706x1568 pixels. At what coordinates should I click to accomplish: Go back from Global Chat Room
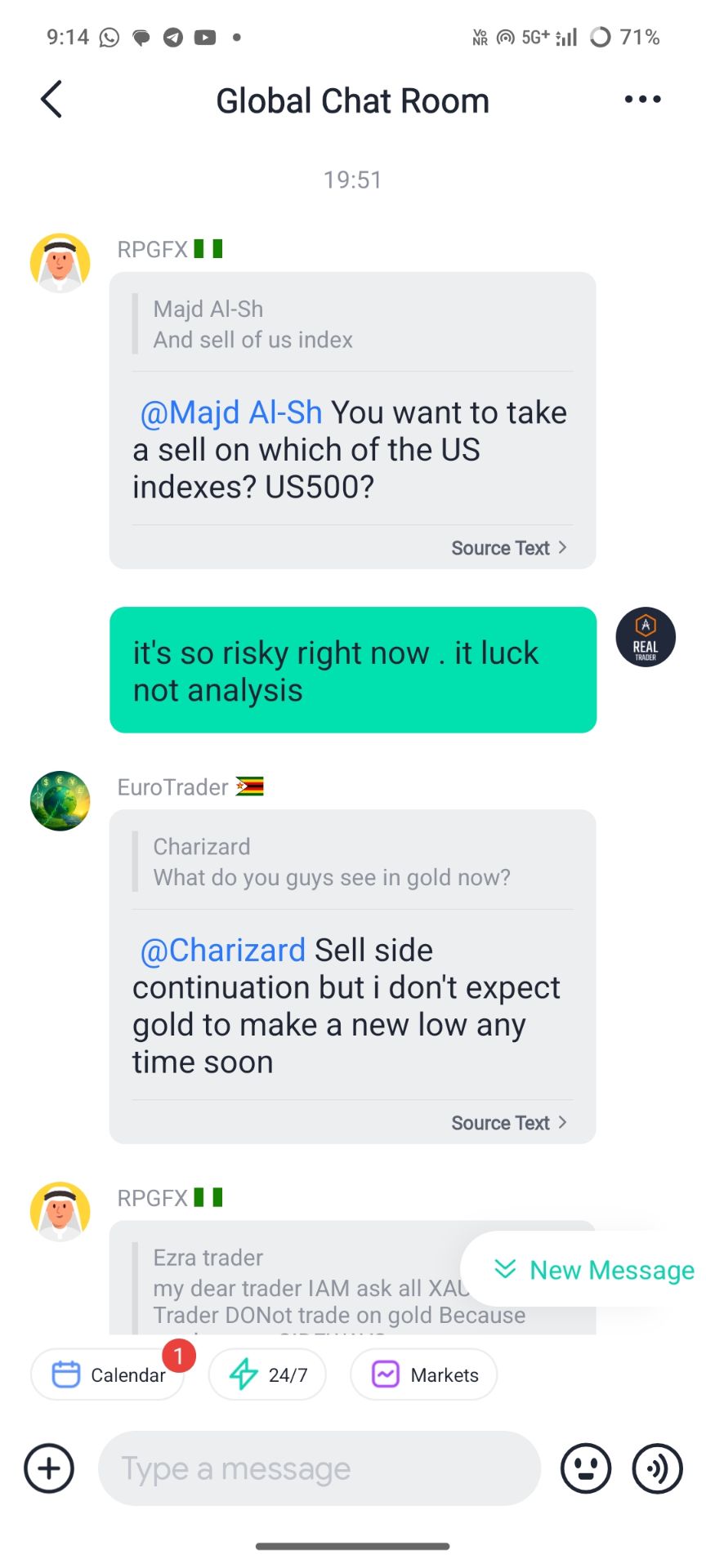pyautogui.click(x=51, y=100)
